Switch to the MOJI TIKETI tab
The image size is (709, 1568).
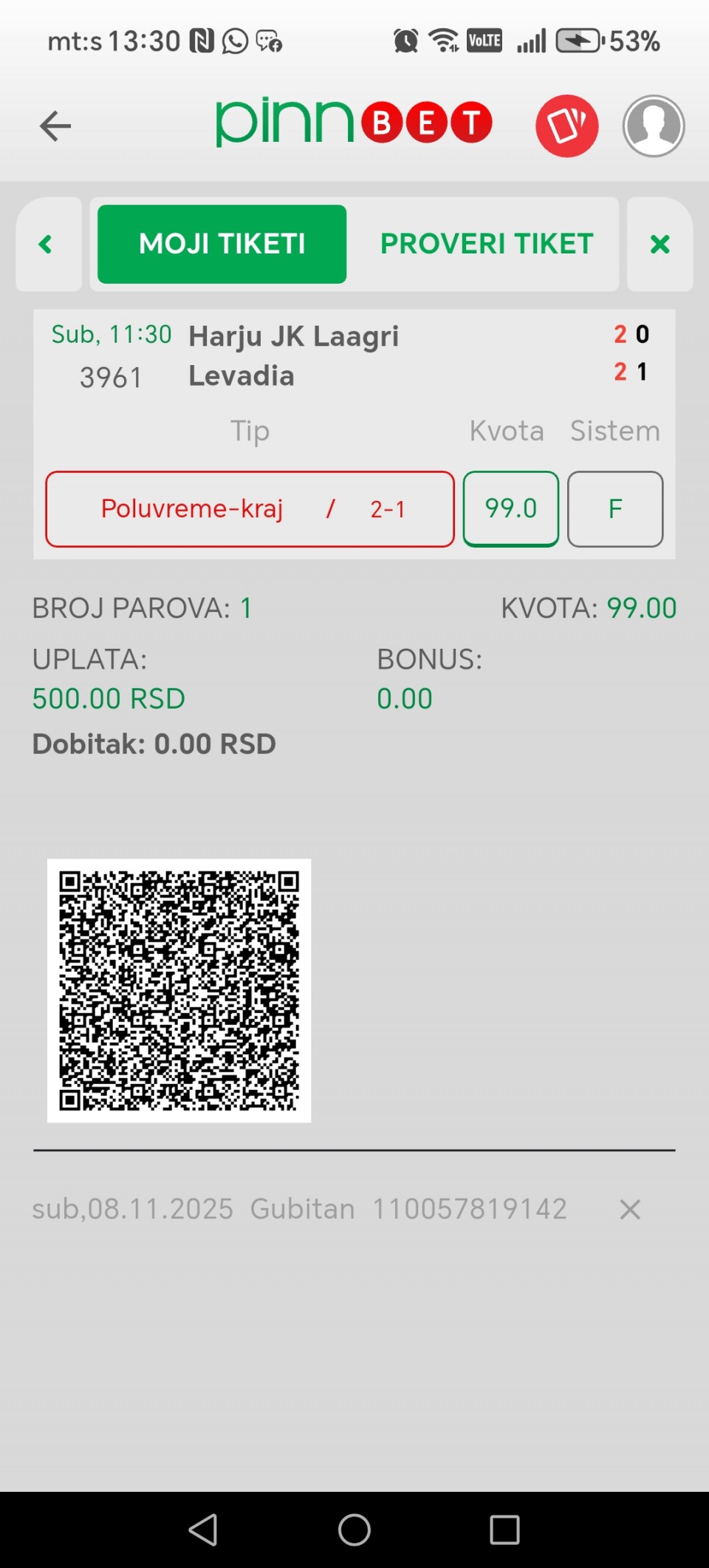click(222, 245)
